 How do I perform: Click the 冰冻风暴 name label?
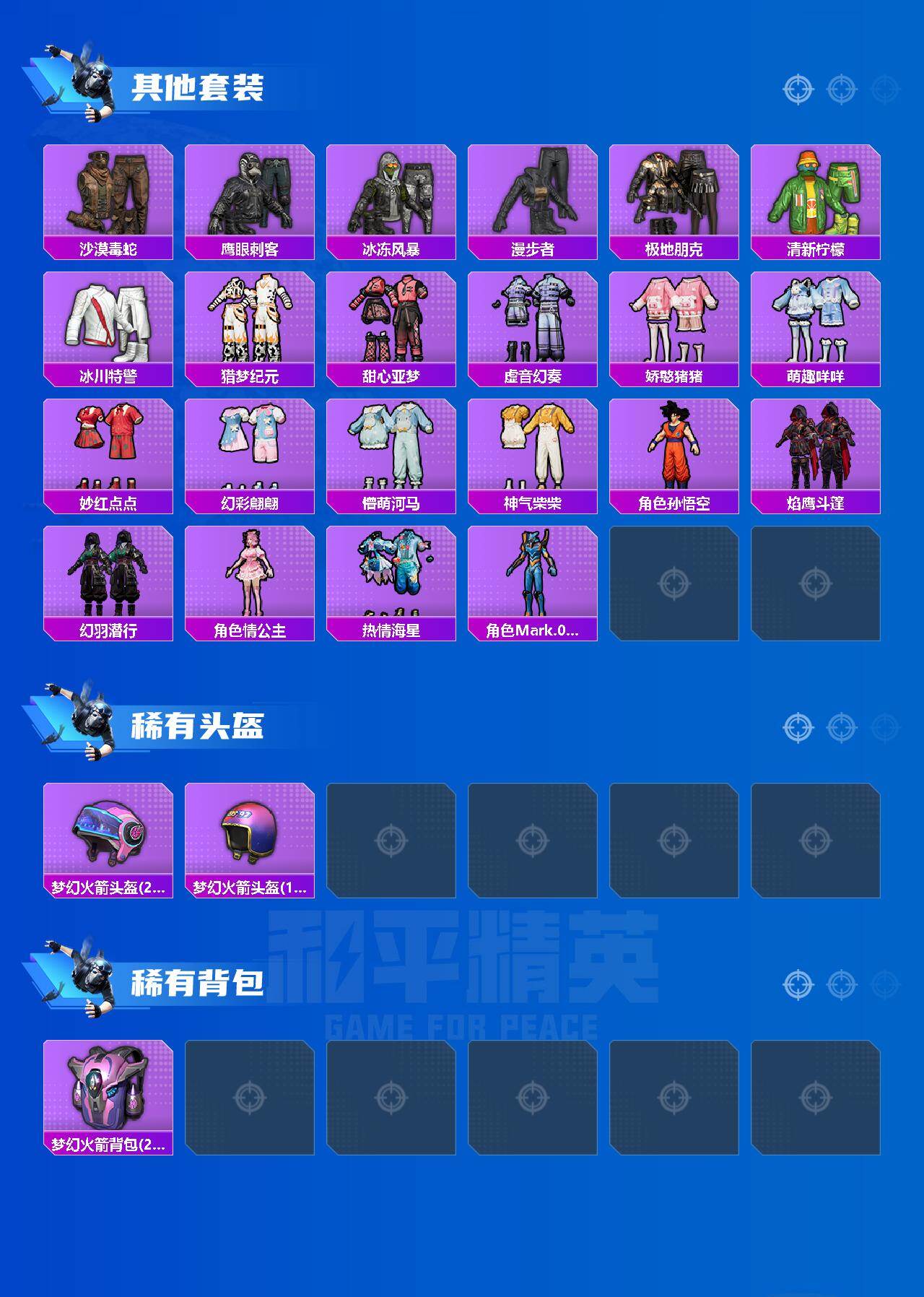(x=393, y=246)
